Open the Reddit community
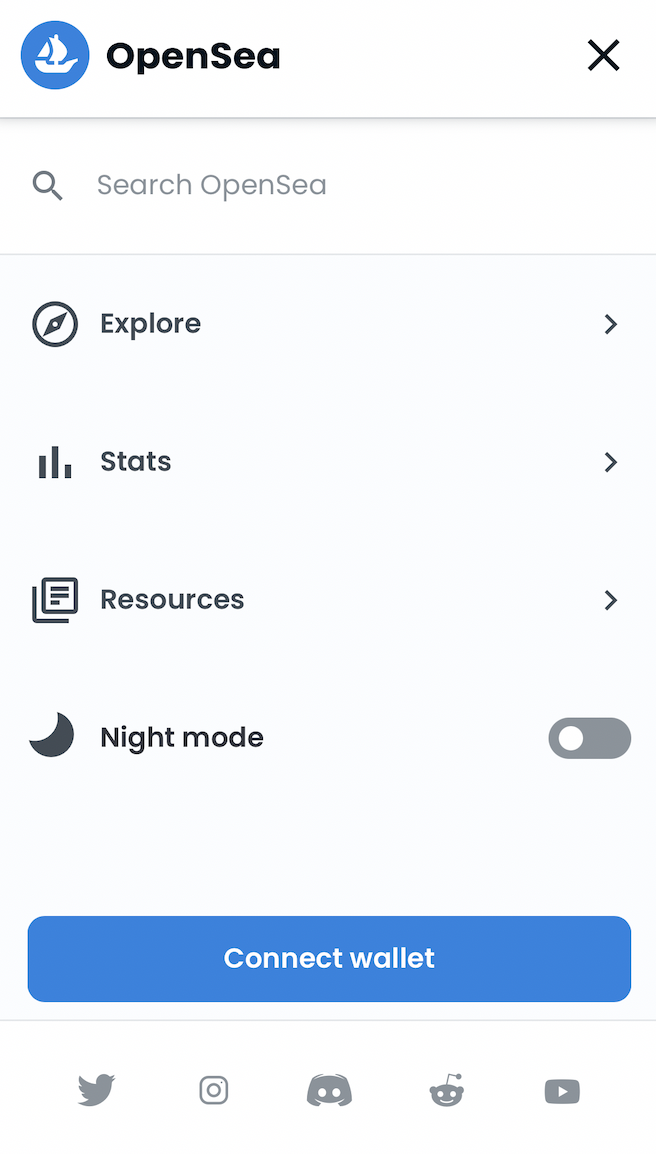 (447, 1090)
